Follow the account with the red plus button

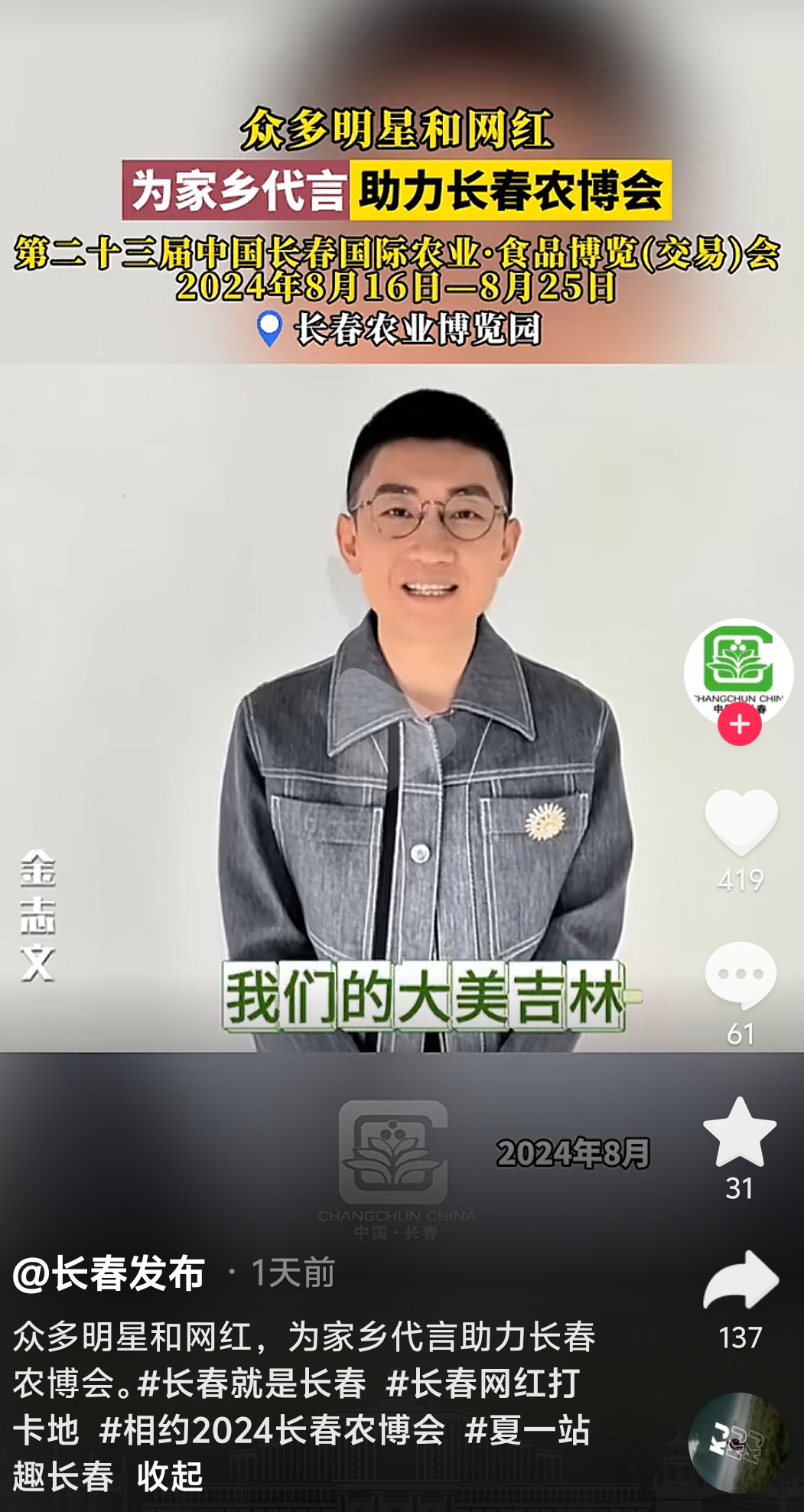(x=740, y=724)
